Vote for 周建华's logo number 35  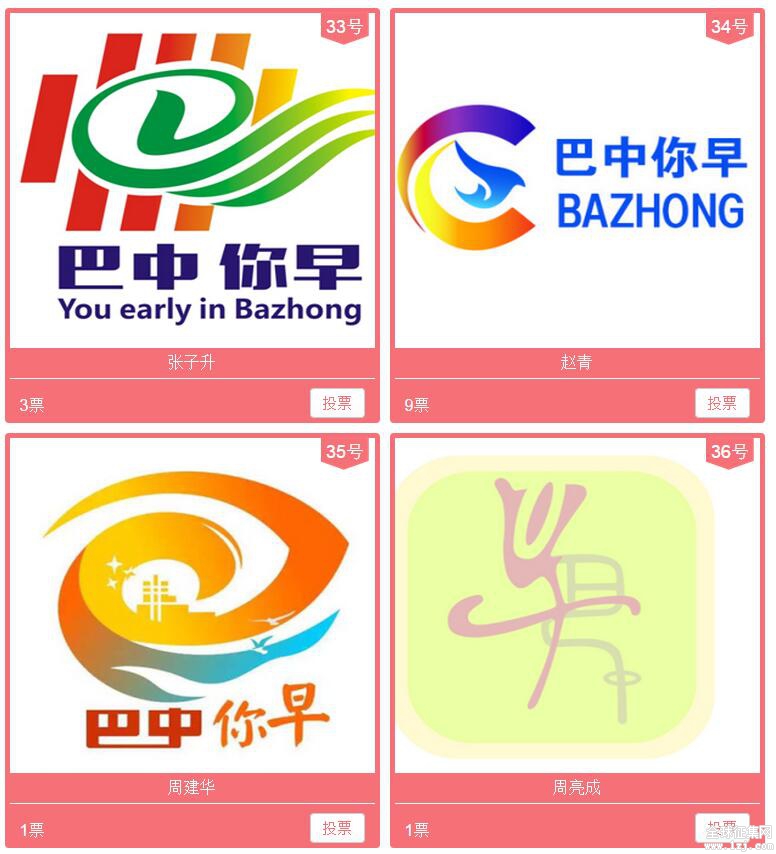point(337,828)
